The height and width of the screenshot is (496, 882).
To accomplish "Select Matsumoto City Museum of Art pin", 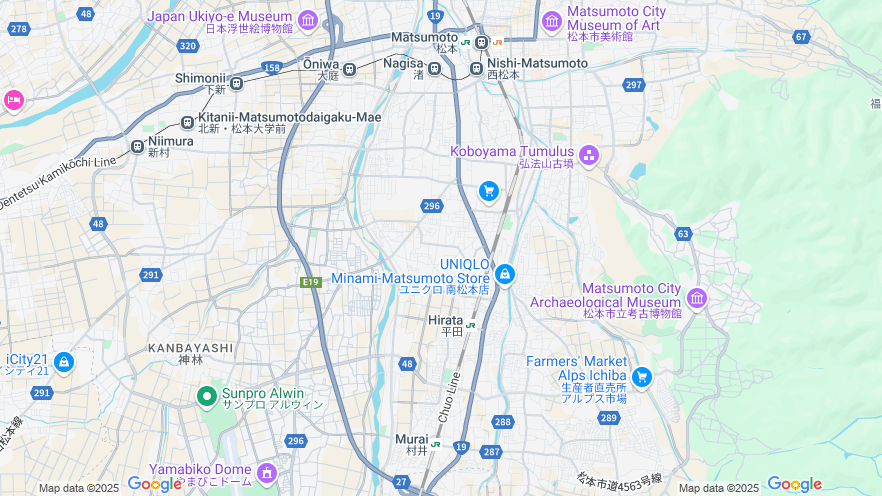I will (x=552, y=20).
